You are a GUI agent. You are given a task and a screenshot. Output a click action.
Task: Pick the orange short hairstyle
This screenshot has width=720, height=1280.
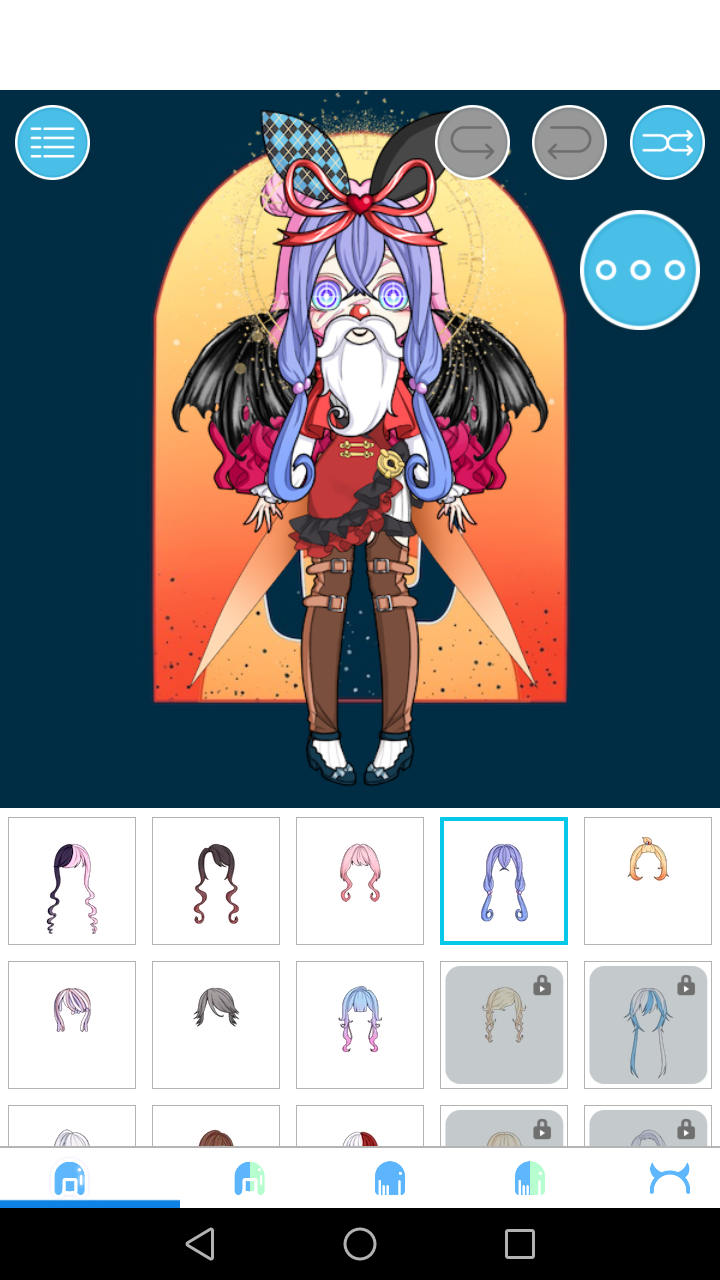(x=648, y=880)
